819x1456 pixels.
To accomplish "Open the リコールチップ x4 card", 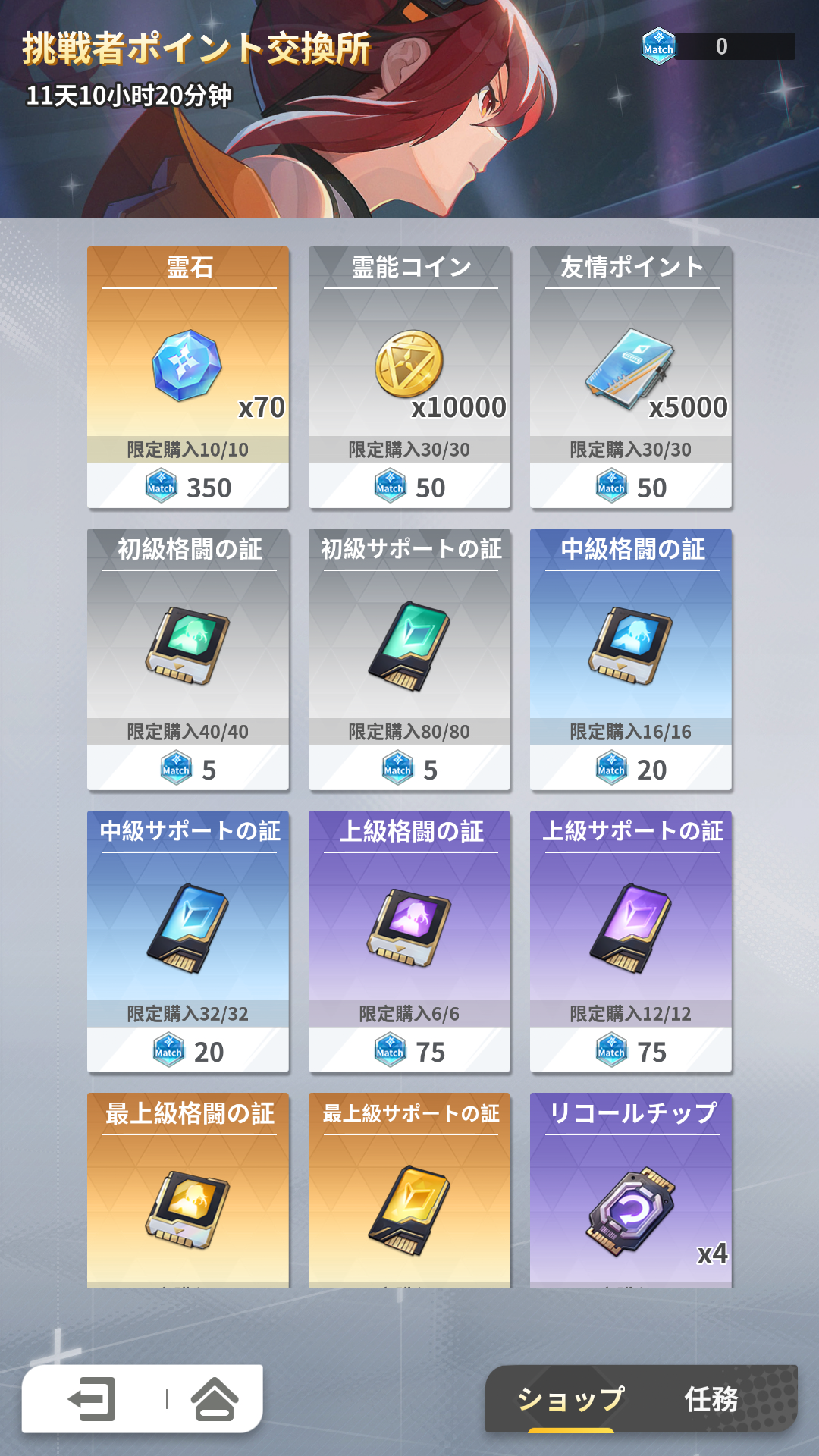I will [x=631, y=1198].
